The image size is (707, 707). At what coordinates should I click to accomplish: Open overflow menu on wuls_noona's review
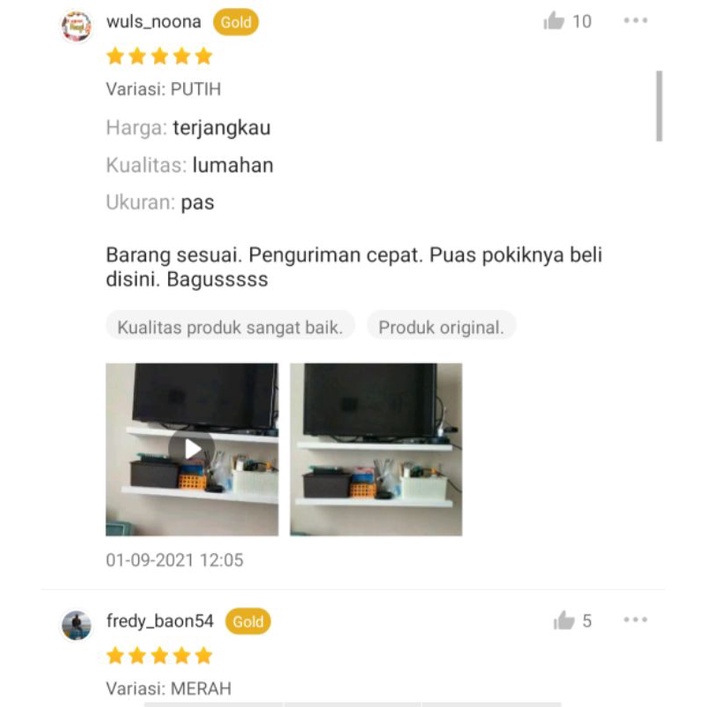[x=635, y=21]
